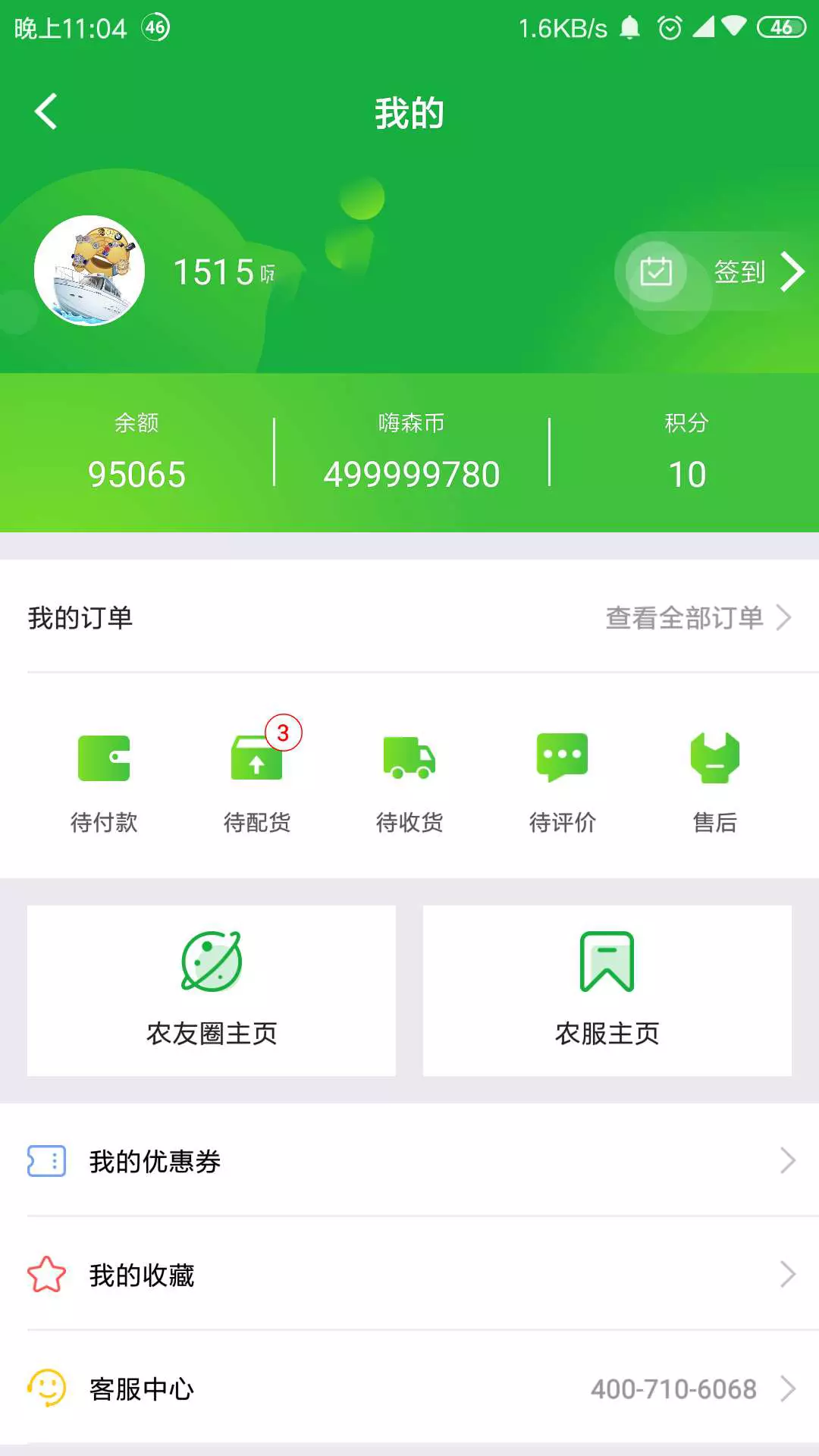Open the 嗨森币 coin balance

click(412, 453)
